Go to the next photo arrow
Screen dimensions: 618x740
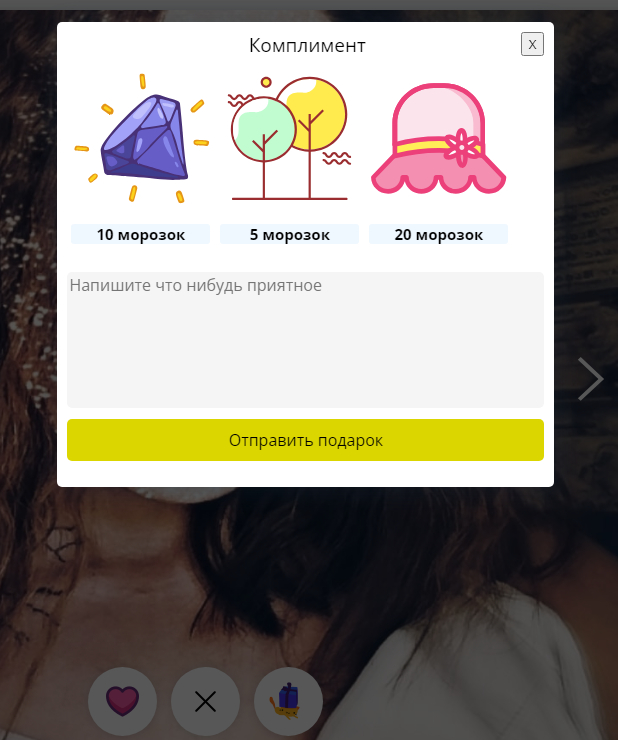pos(590,379)
